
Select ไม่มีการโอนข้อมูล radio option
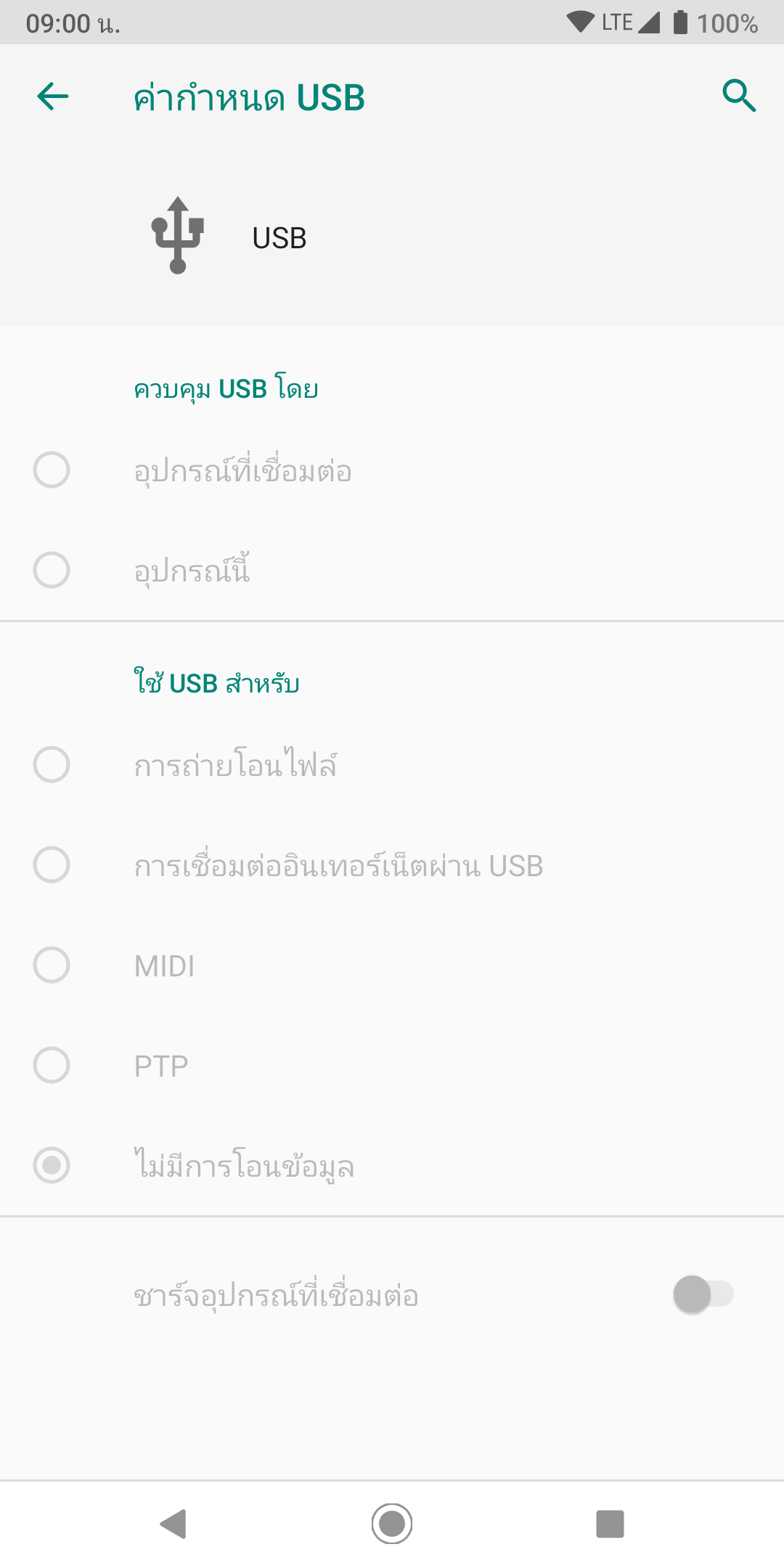point(52,1166)
